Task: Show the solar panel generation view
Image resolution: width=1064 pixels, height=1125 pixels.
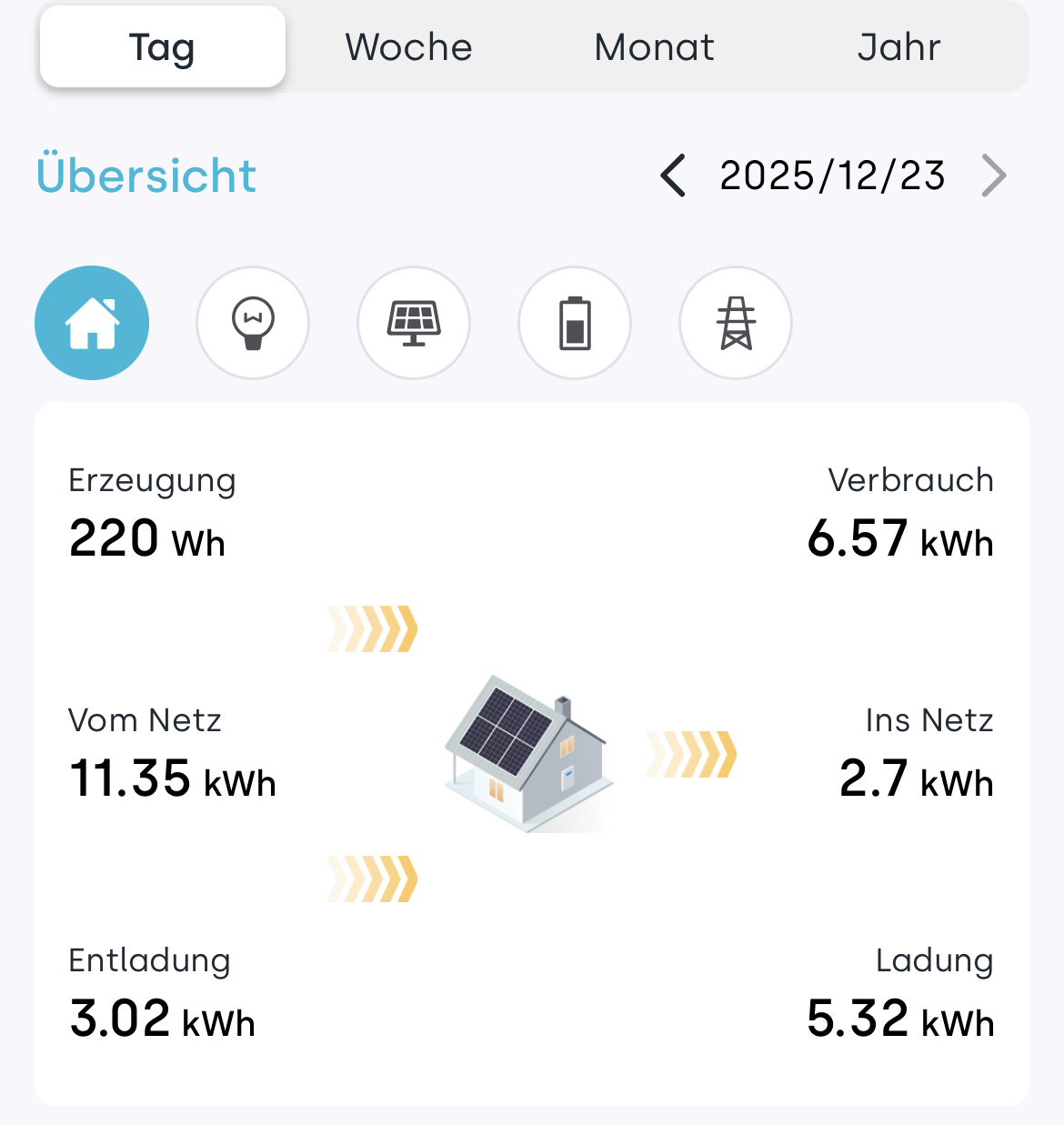Action: [414, 323]
